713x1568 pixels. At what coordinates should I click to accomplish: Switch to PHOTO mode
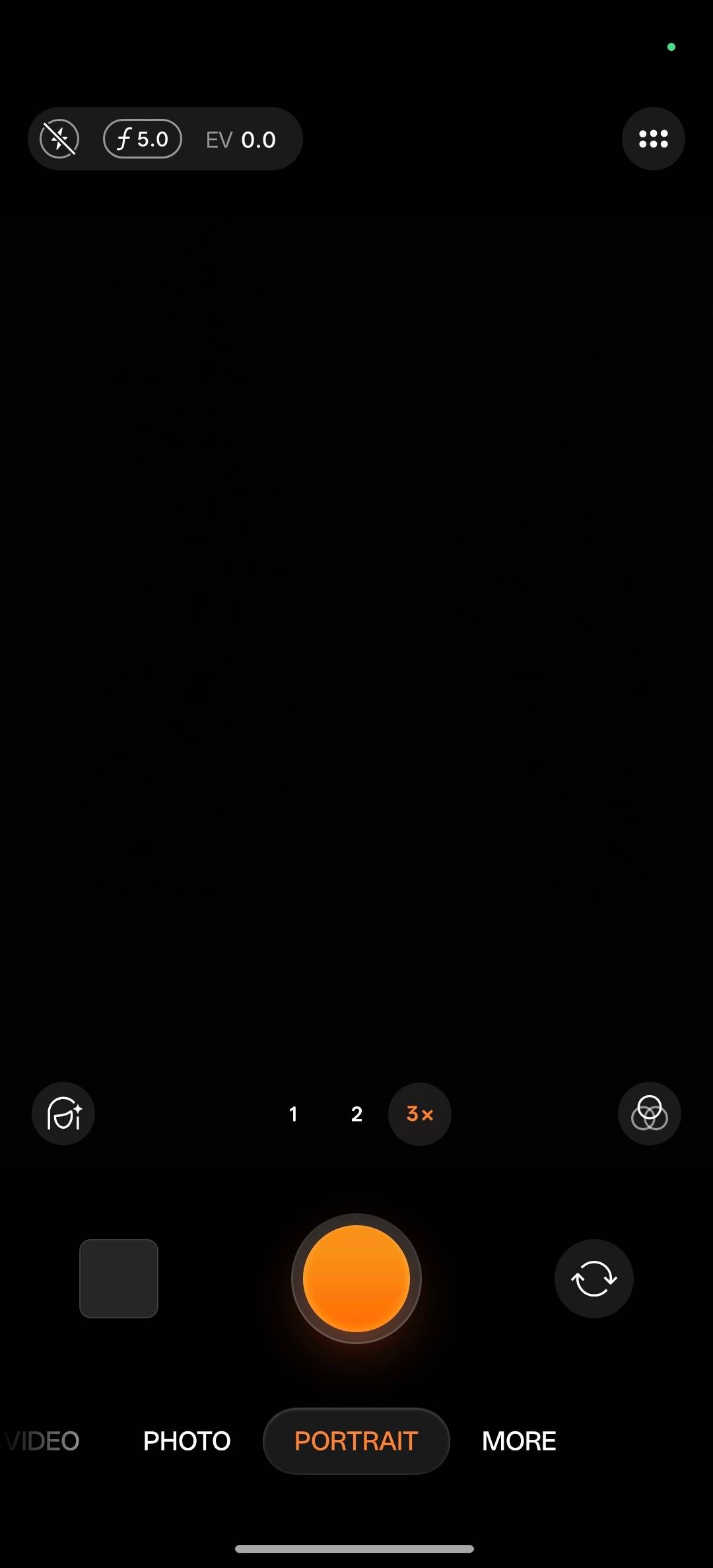coord(187,1441)
